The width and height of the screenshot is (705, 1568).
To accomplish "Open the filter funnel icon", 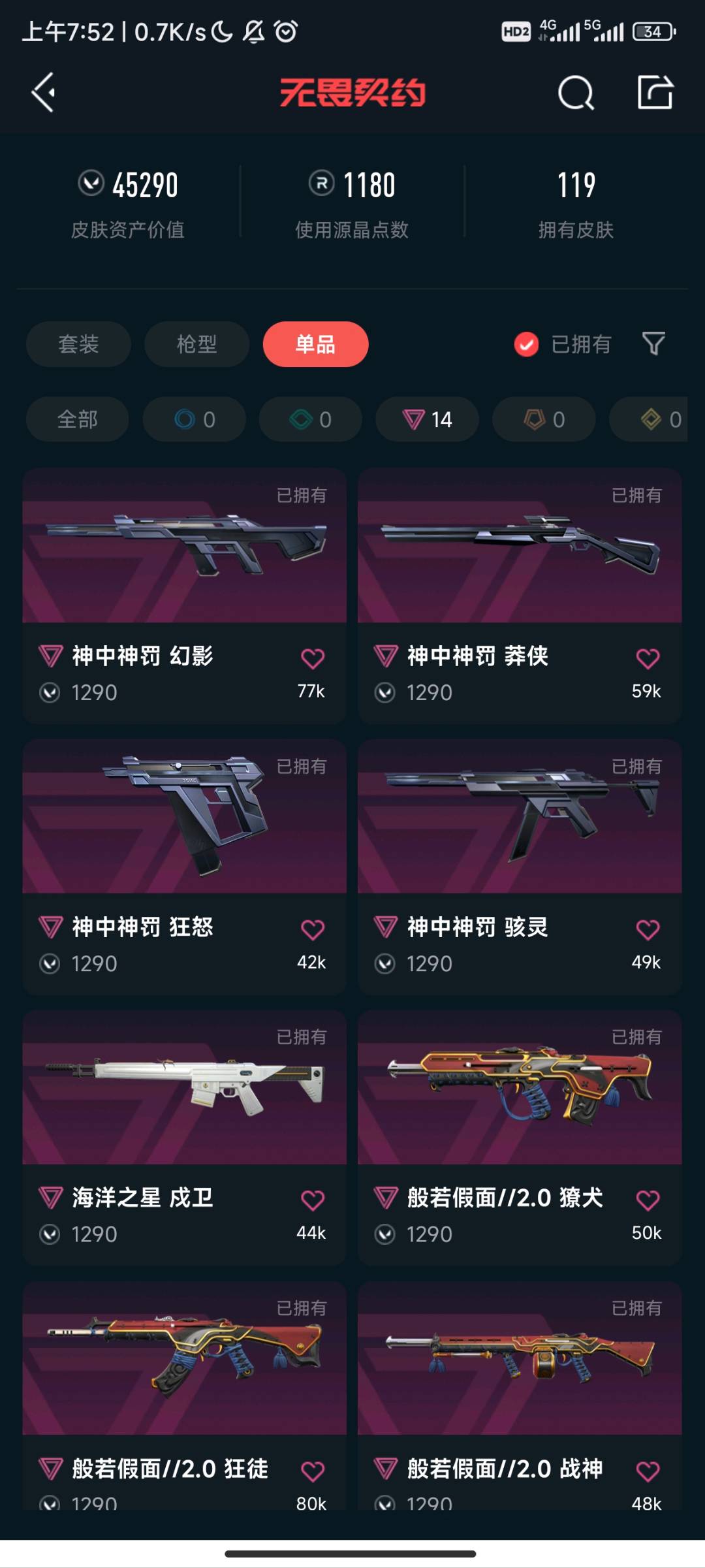I will click(653, 344).
